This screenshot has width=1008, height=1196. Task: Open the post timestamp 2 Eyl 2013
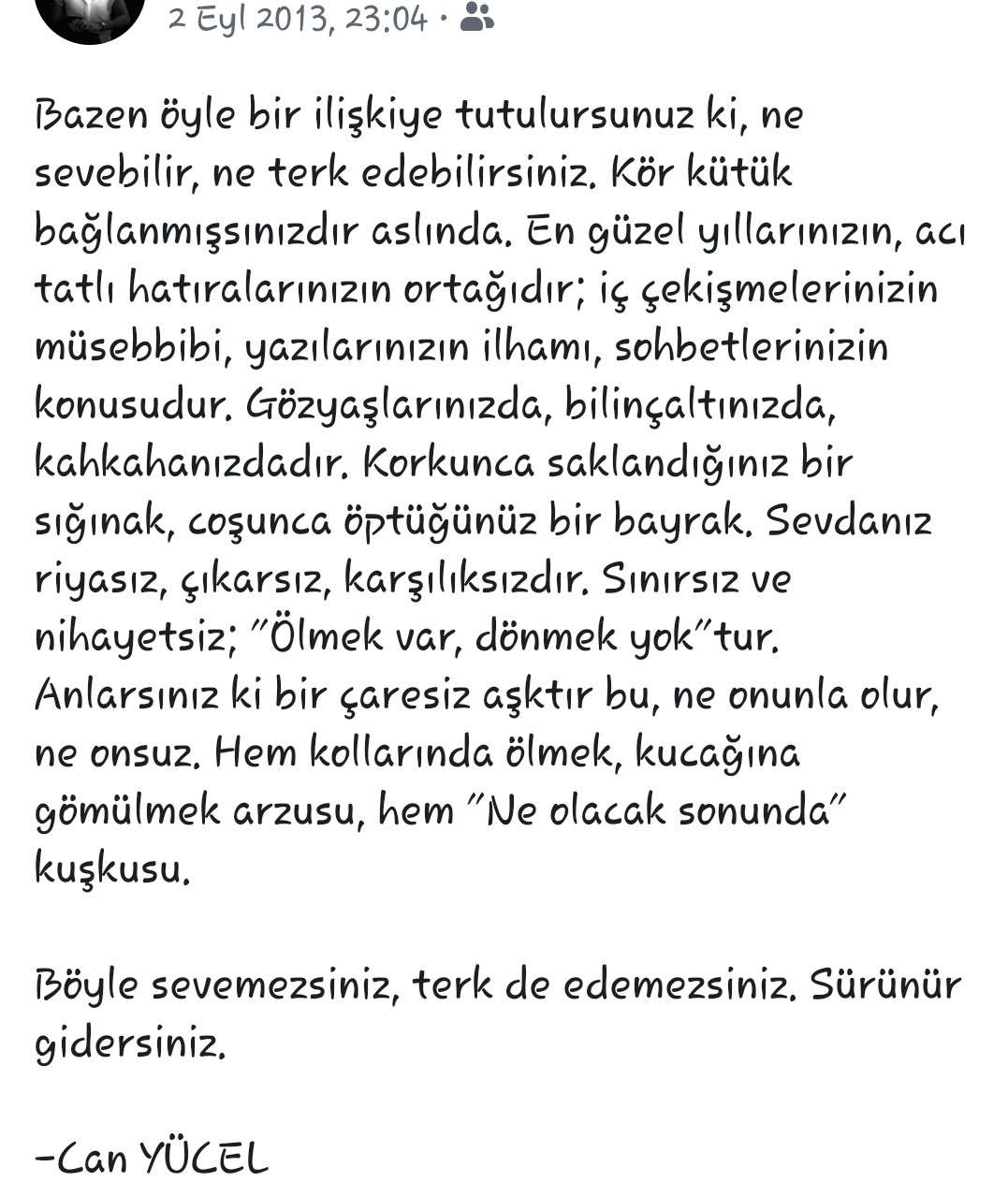[297, 18]
